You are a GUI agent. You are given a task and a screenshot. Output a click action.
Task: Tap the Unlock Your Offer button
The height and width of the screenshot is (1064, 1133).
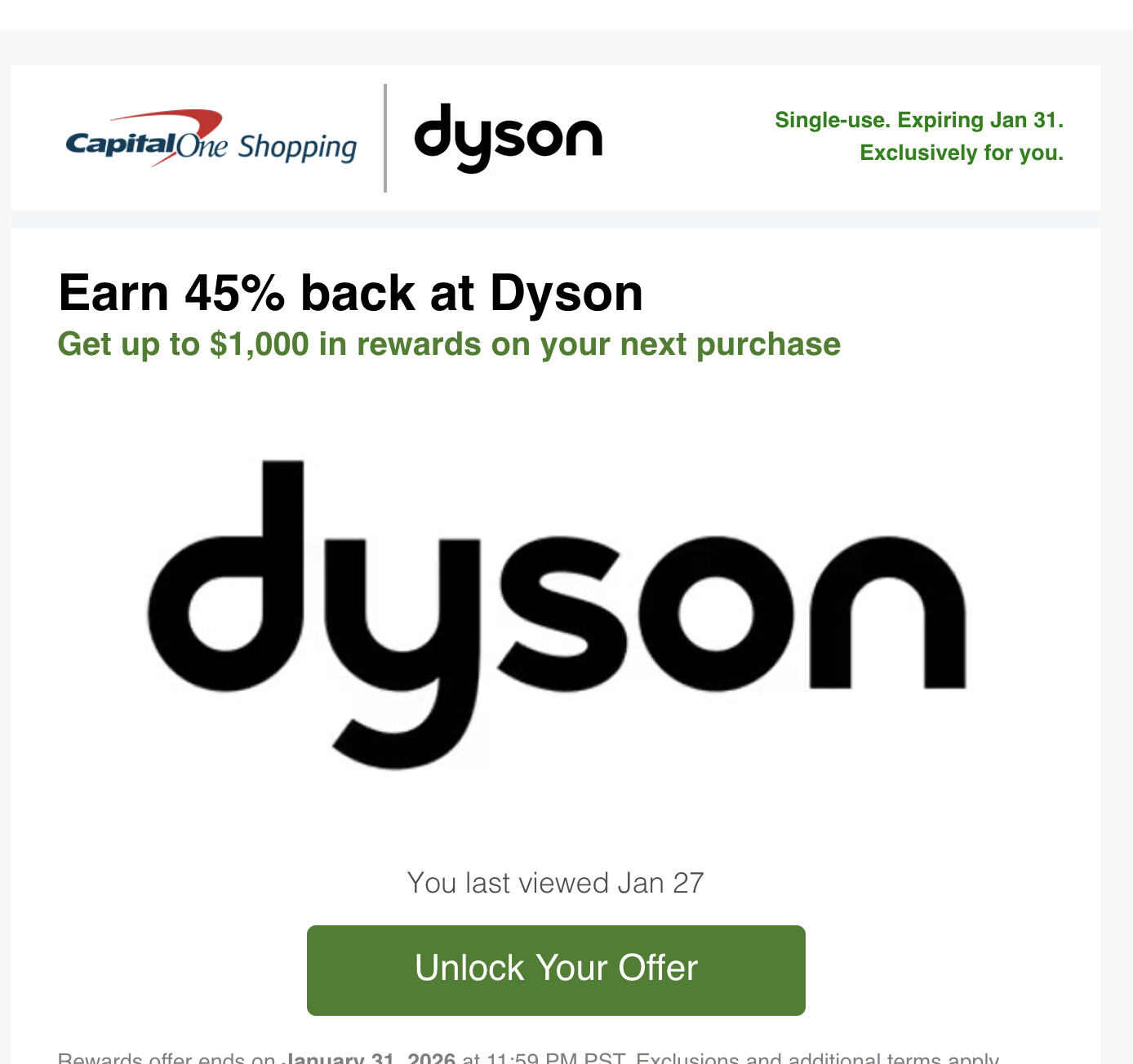click(x=556, y=969)
